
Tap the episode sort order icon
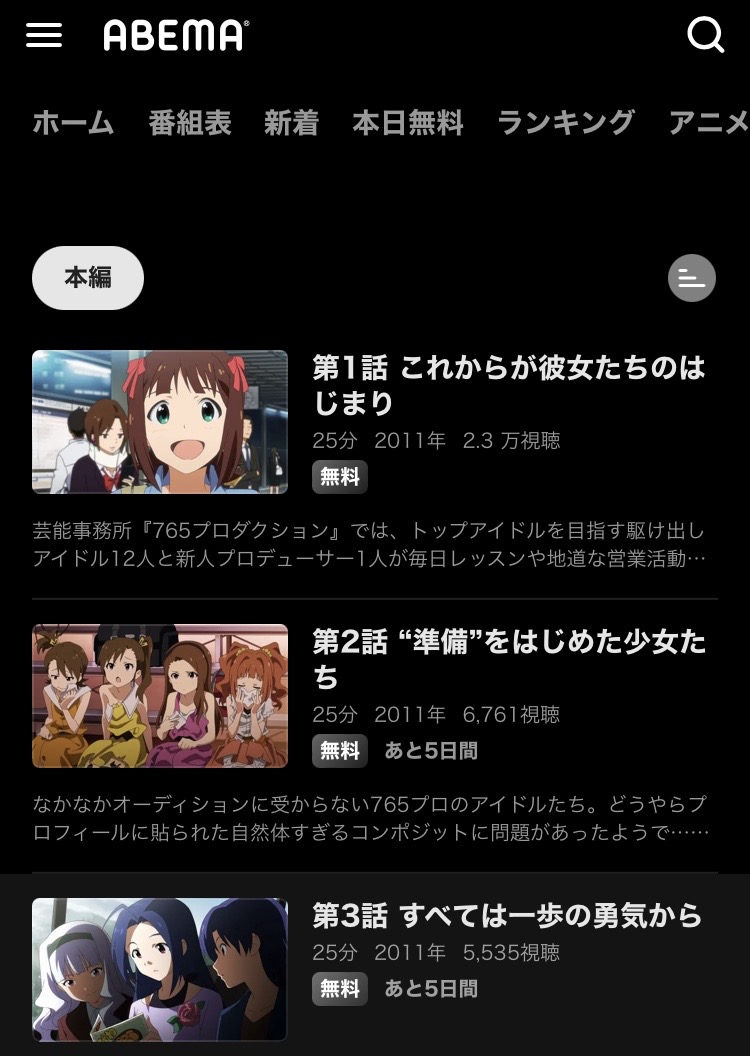[x=691, y=277]
